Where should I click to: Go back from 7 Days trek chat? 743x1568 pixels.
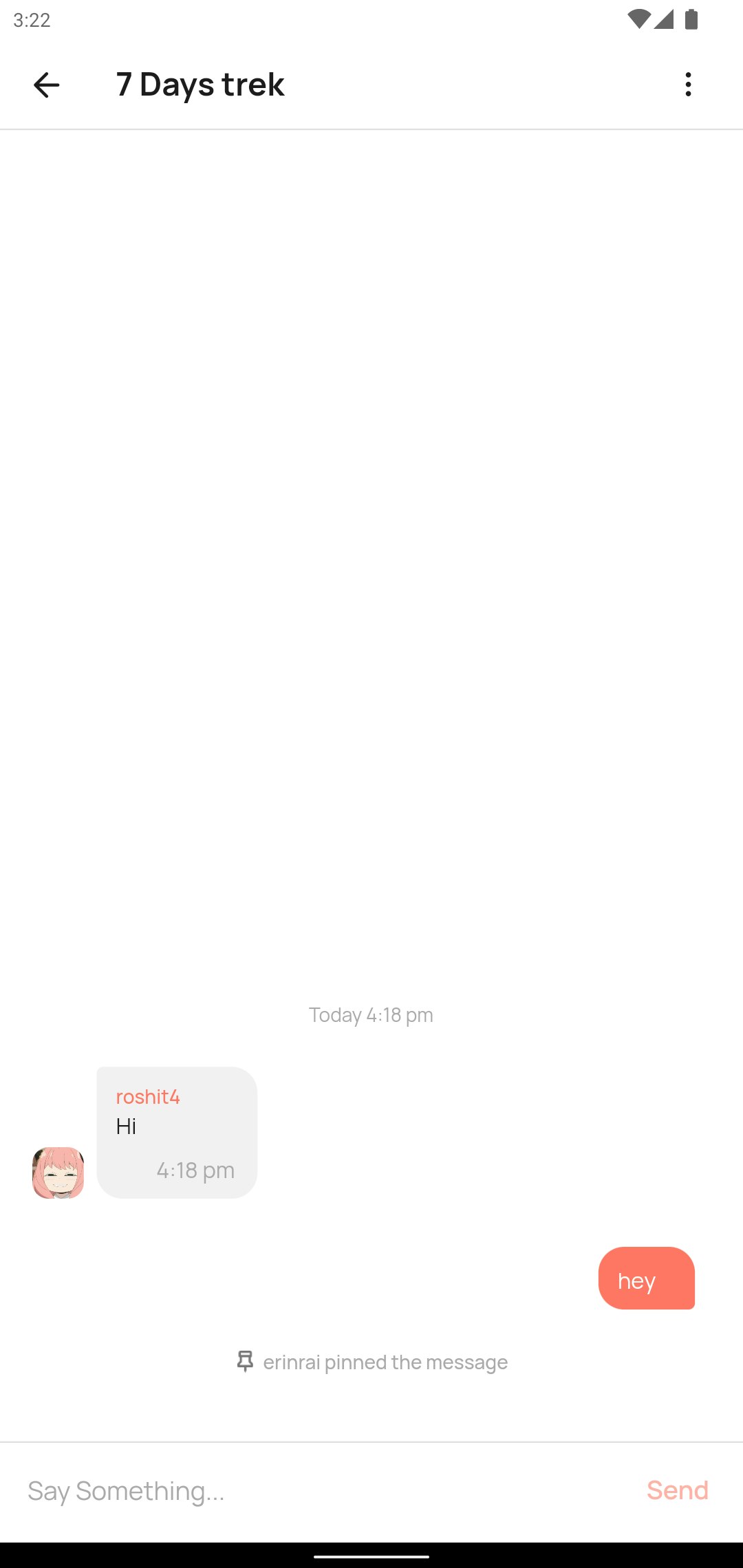[x=46, y=85]
